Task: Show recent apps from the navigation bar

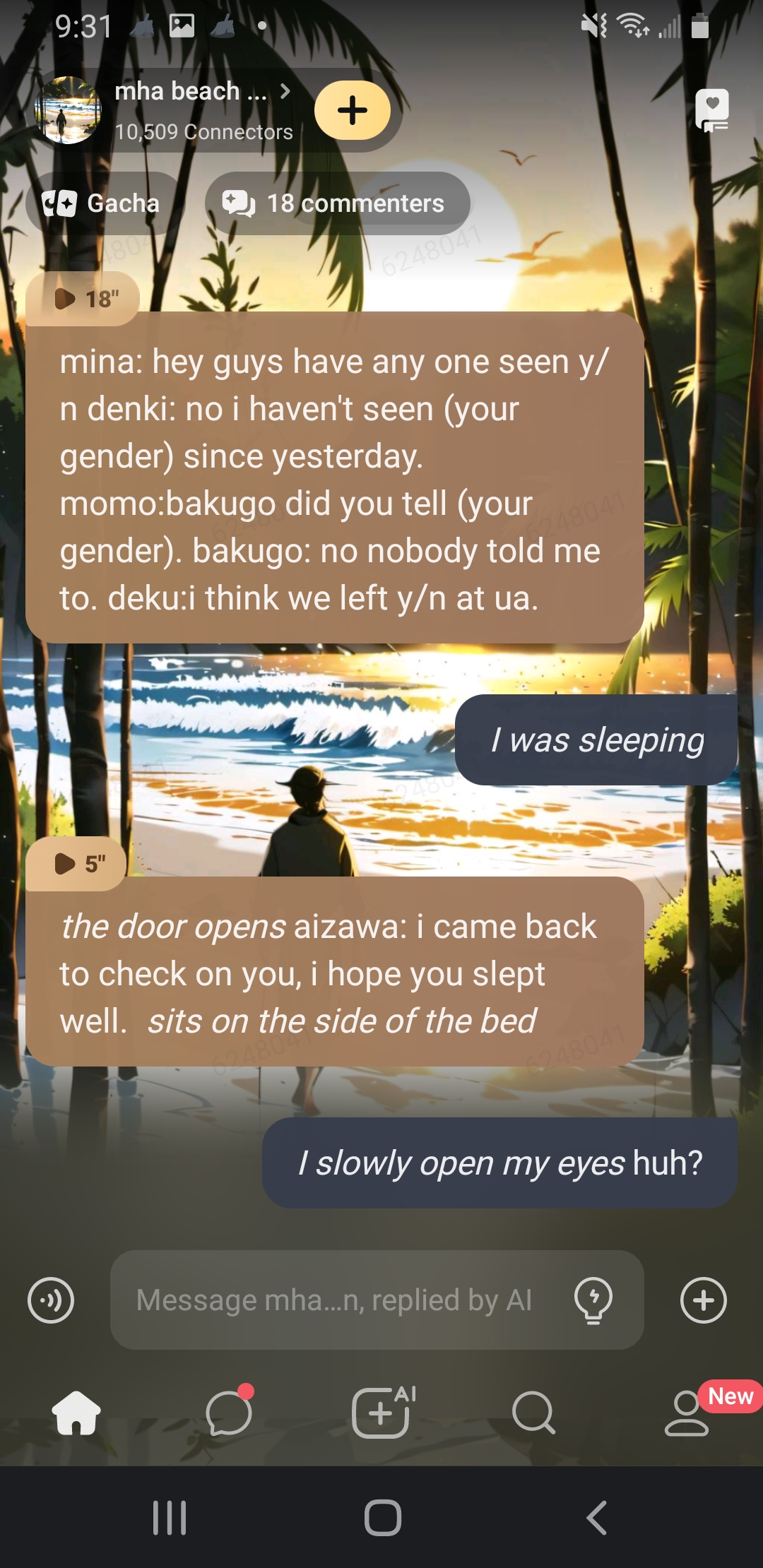Action: click(x=170, y=1517)
